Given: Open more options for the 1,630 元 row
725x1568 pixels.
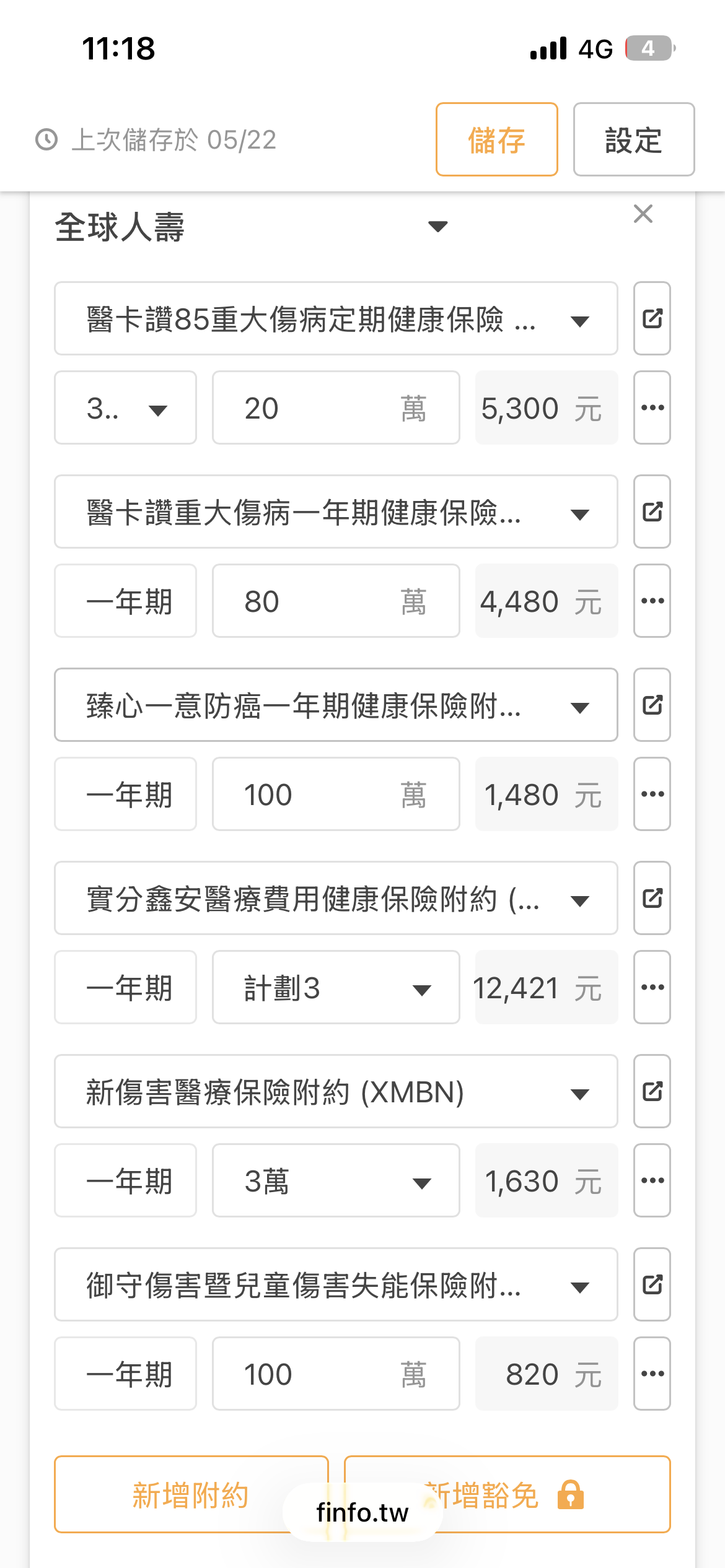Looking at the screenshot, I should [x=652, y=1180].
